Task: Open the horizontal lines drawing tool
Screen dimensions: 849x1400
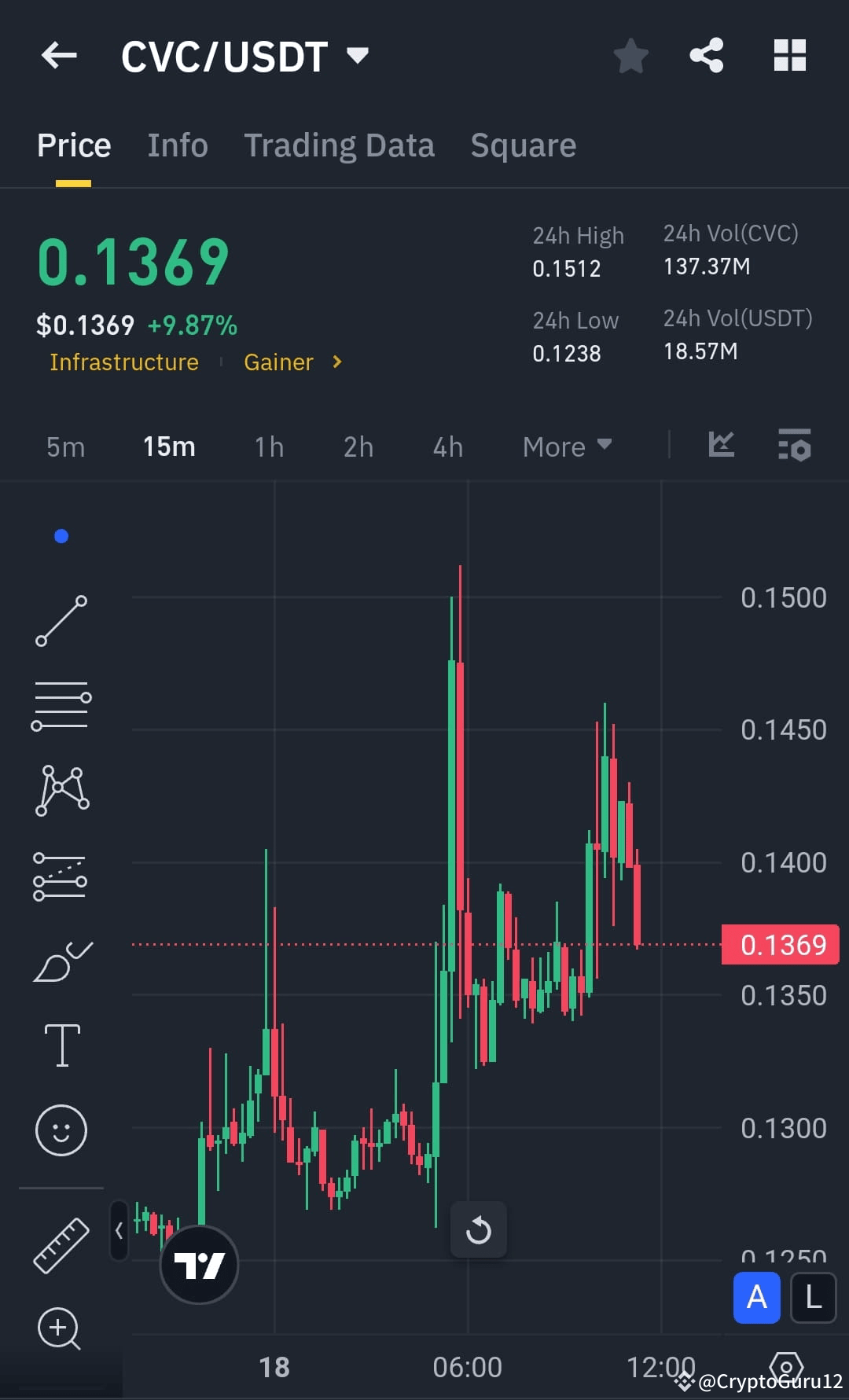Action: (x=61, y=705)
